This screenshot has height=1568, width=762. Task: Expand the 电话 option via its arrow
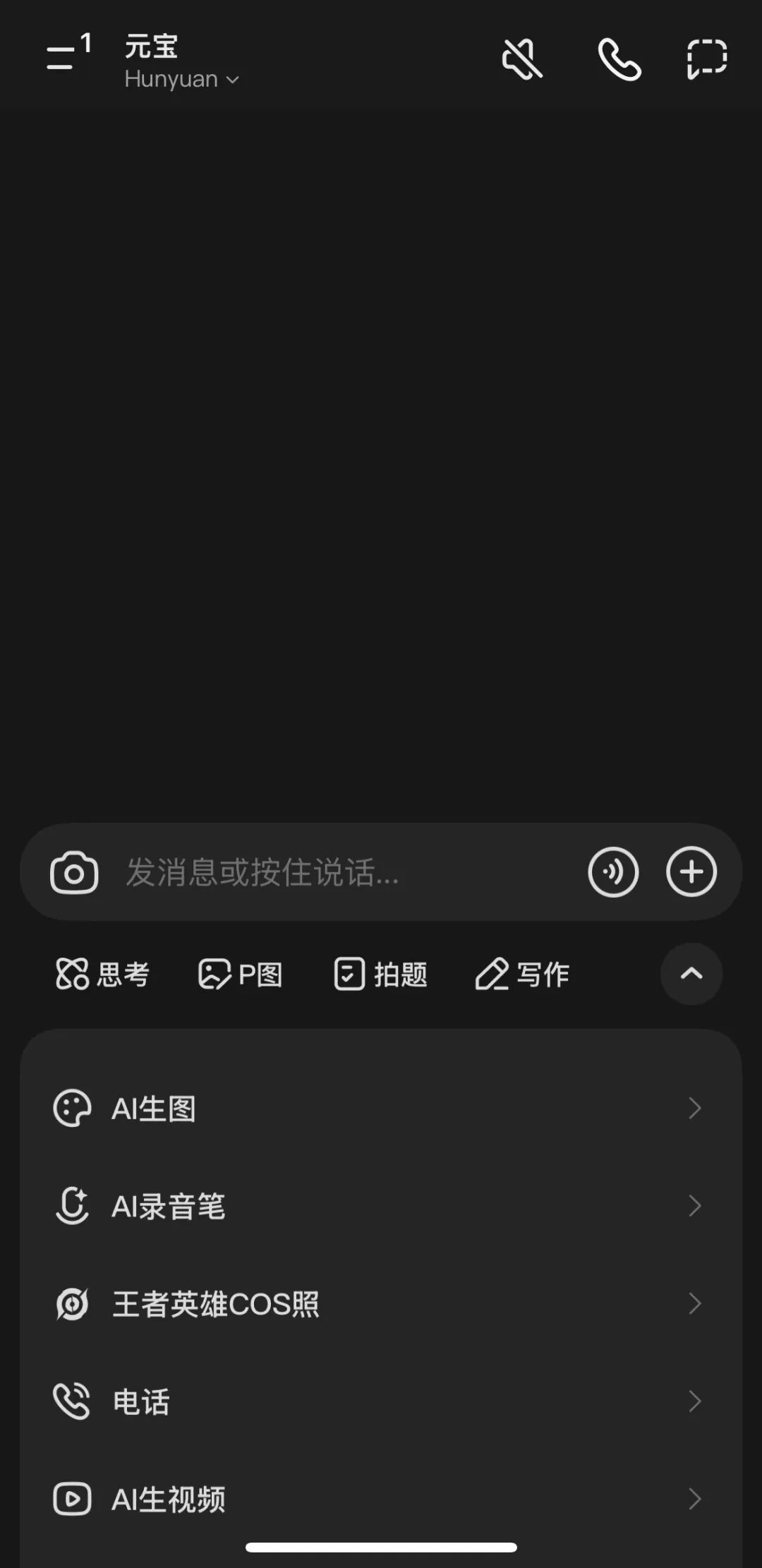[x=694, y=1401]
